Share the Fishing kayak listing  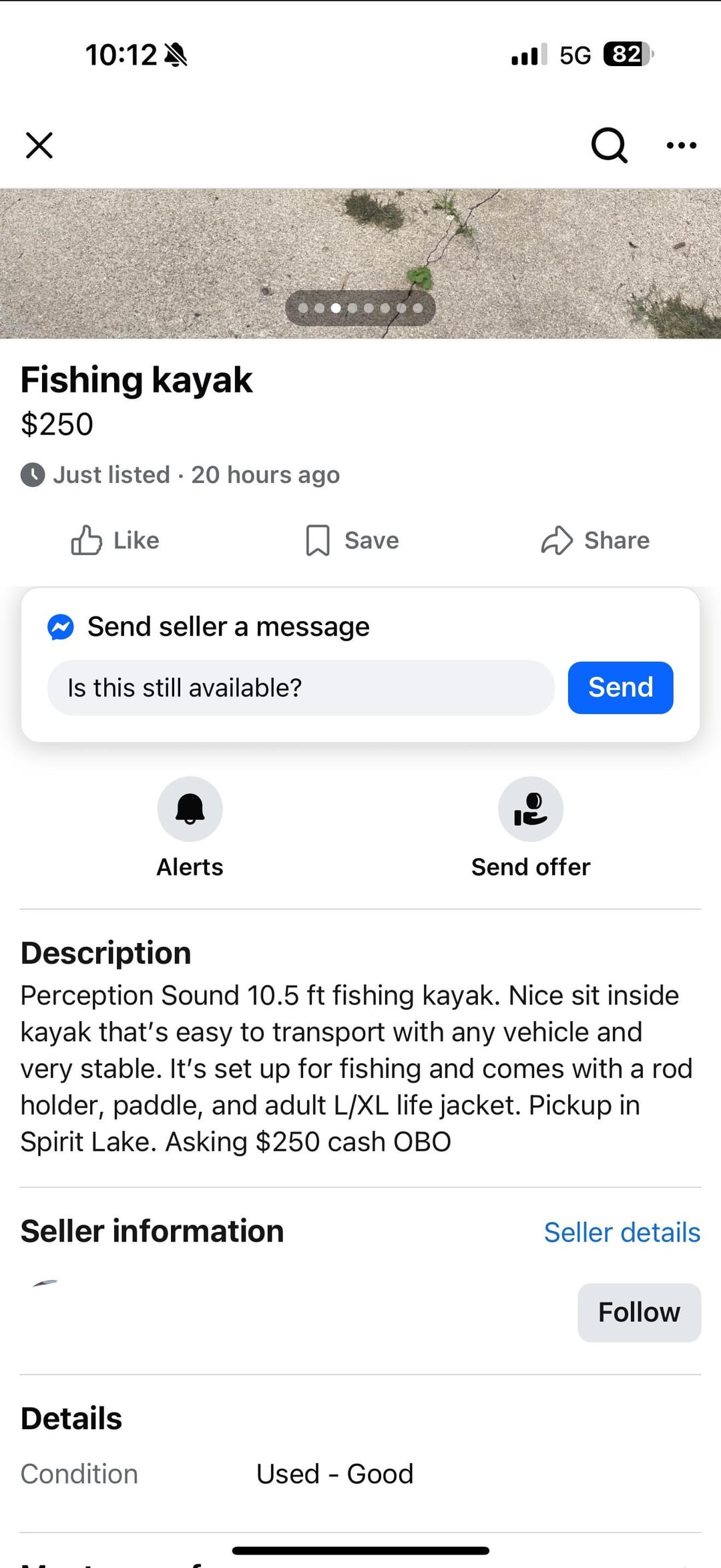coord(595,540)
